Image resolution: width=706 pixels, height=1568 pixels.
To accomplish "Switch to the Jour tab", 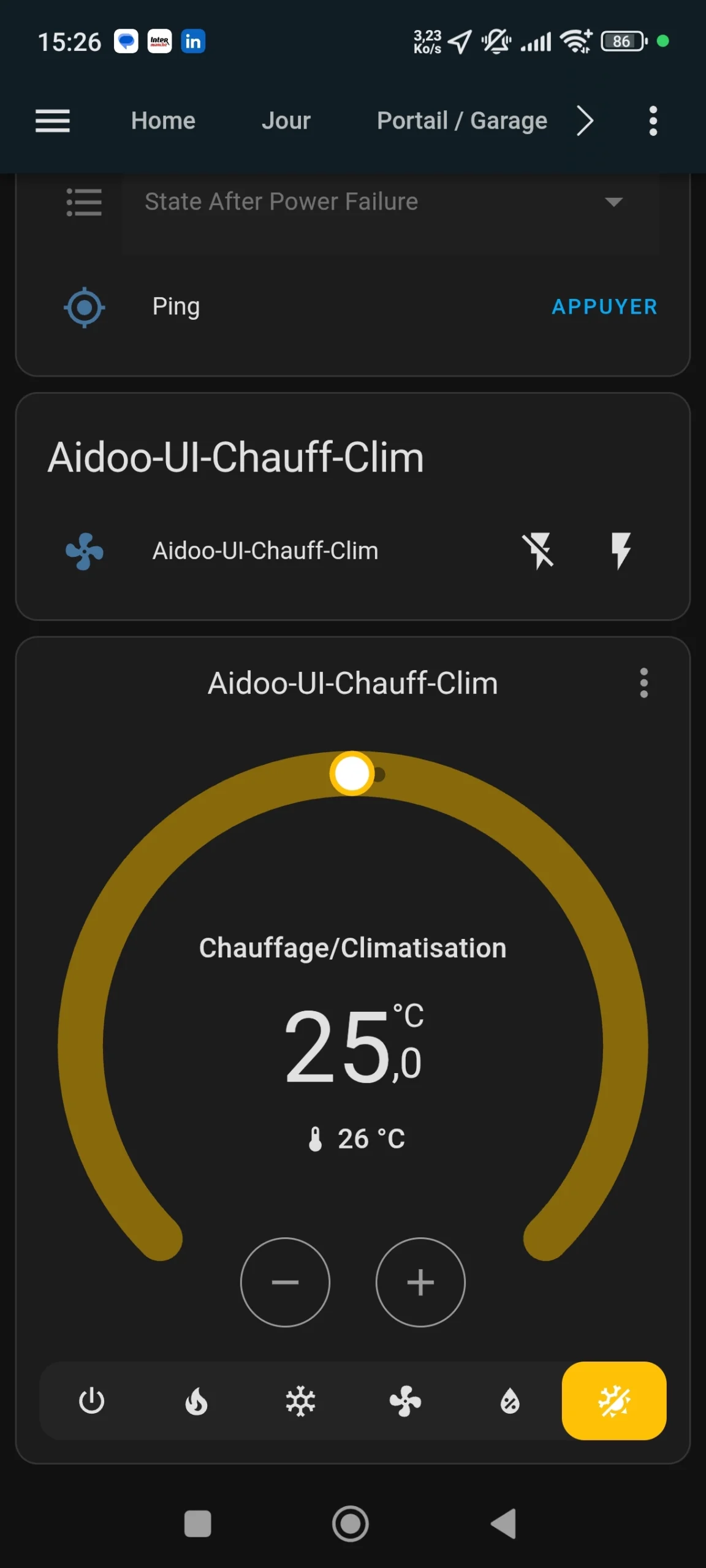I will click(x=286, y=121).
